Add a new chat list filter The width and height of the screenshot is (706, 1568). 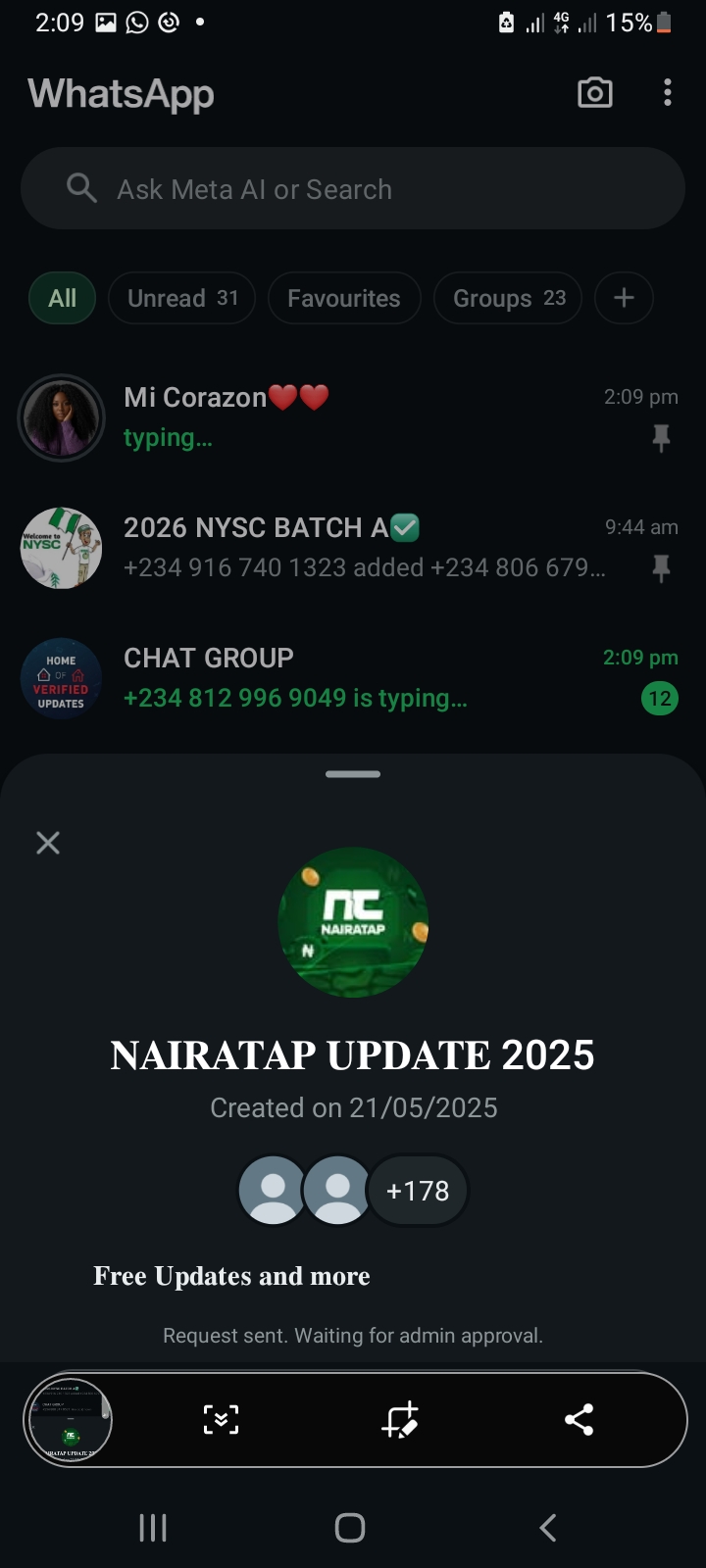[x=624, y=298]
